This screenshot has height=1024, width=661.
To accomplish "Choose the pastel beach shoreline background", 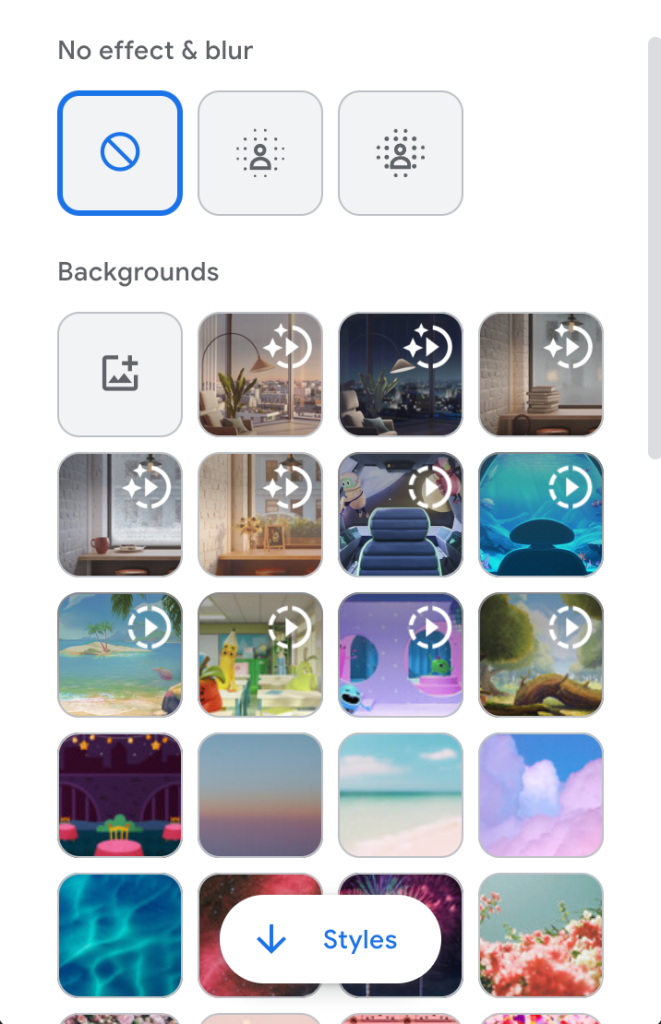I will coord(400,794).
